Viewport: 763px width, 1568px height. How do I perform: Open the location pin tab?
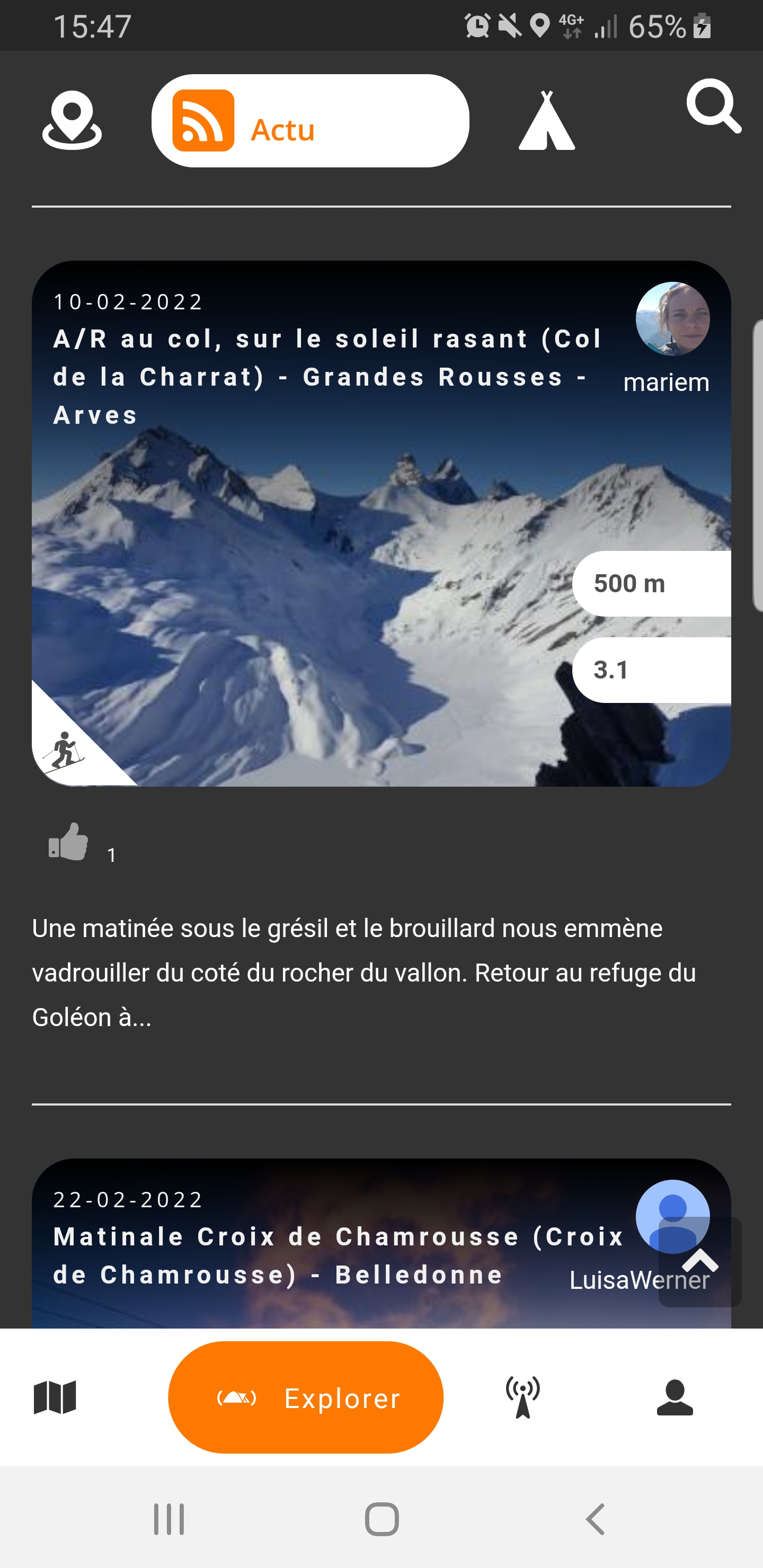click(x=72, y=120)
